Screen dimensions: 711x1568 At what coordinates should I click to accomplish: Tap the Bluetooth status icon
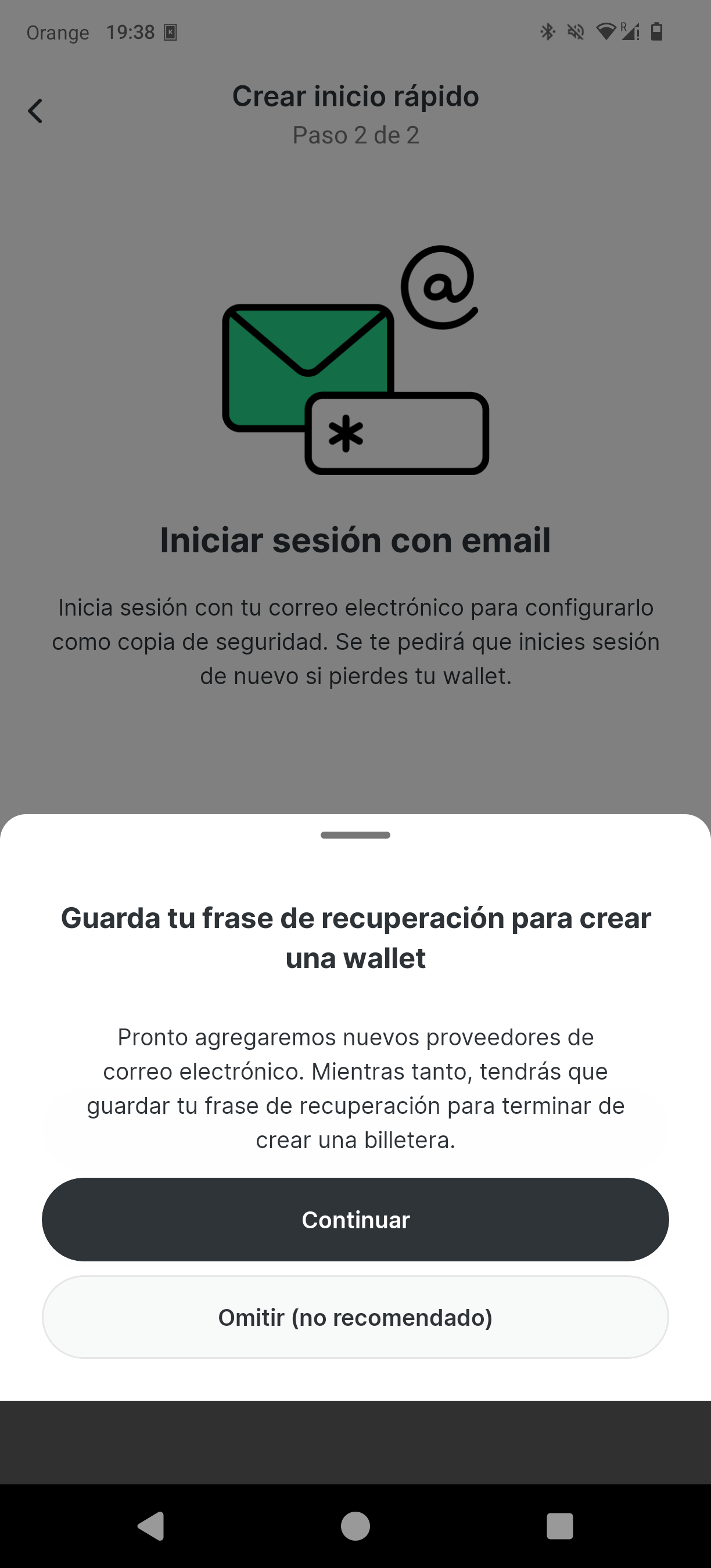click(x=547, y=32)
